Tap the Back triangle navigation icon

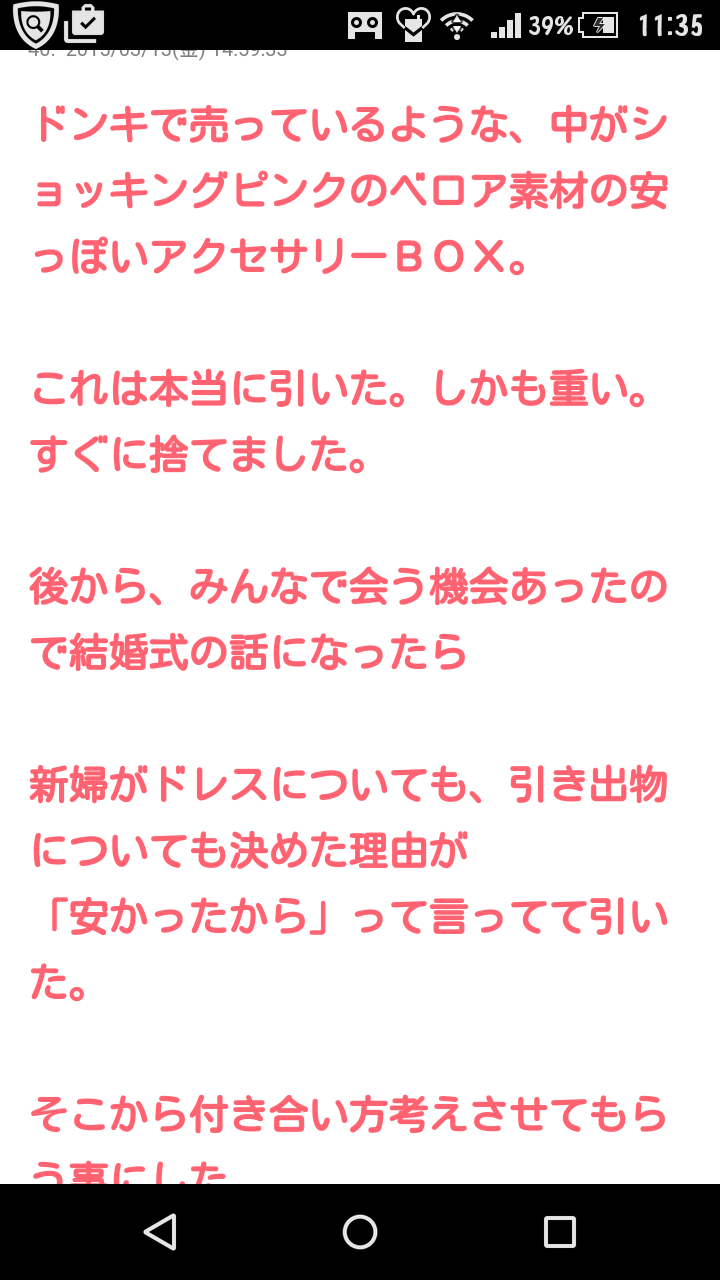point(163,1235)
